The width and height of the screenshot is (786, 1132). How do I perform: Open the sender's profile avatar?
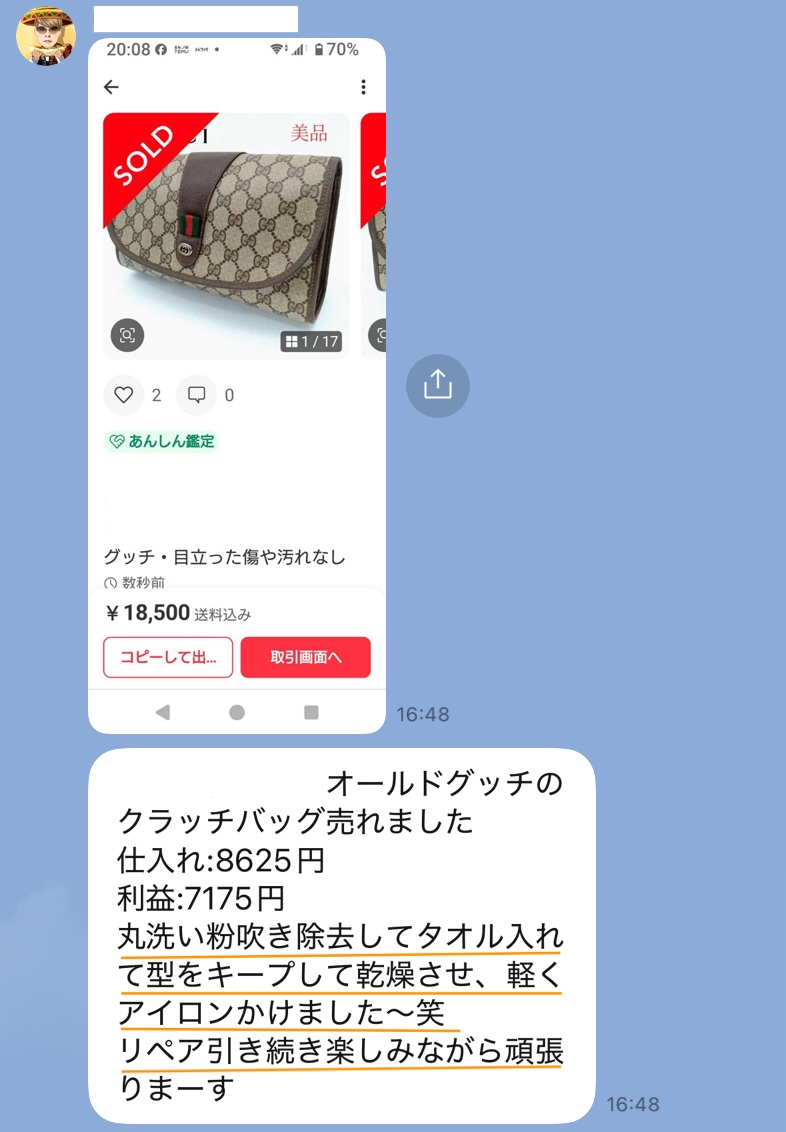46,36
